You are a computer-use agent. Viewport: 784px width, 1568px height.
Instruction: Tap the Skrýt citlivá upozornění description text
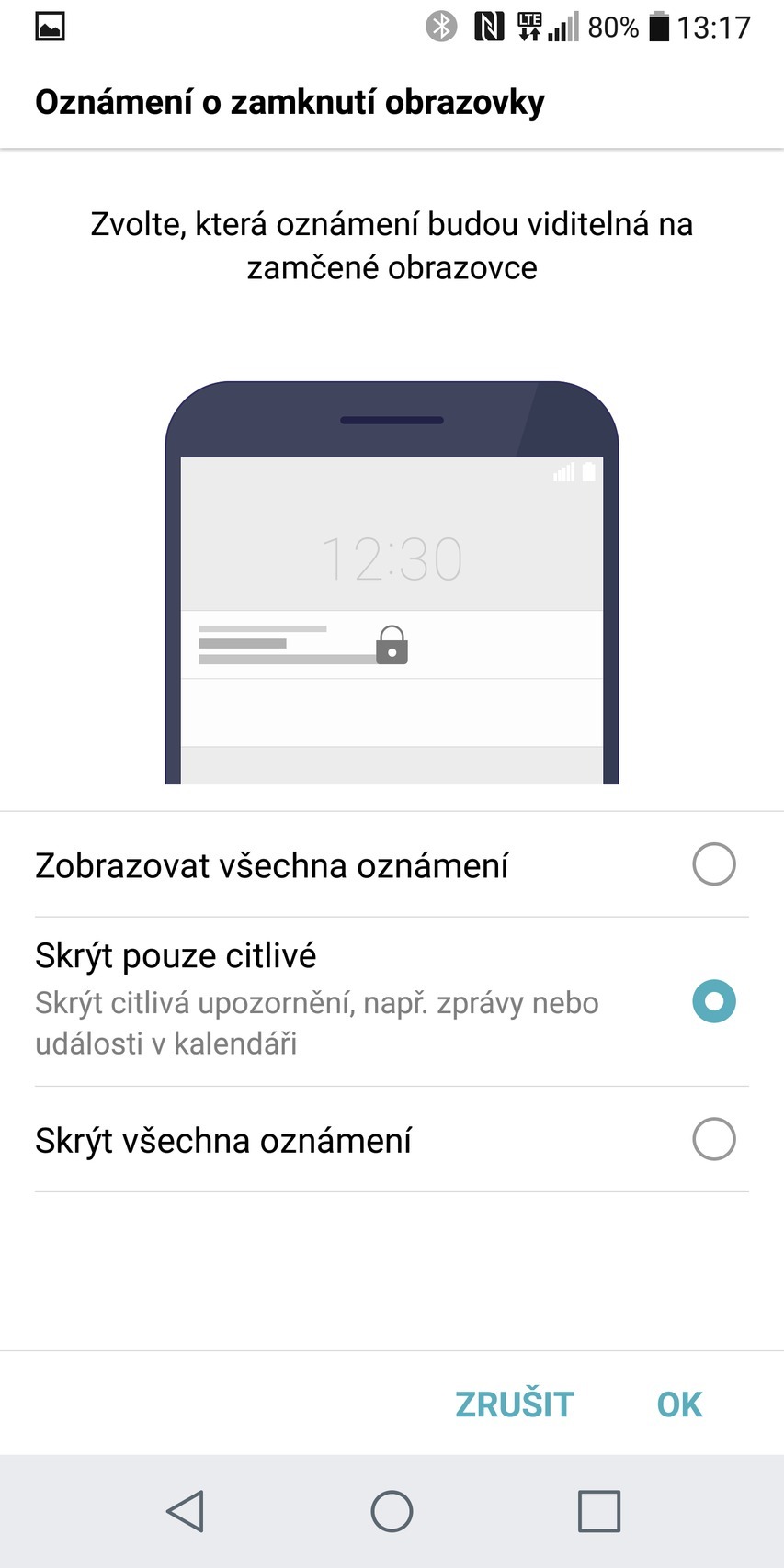(316, 1022)
